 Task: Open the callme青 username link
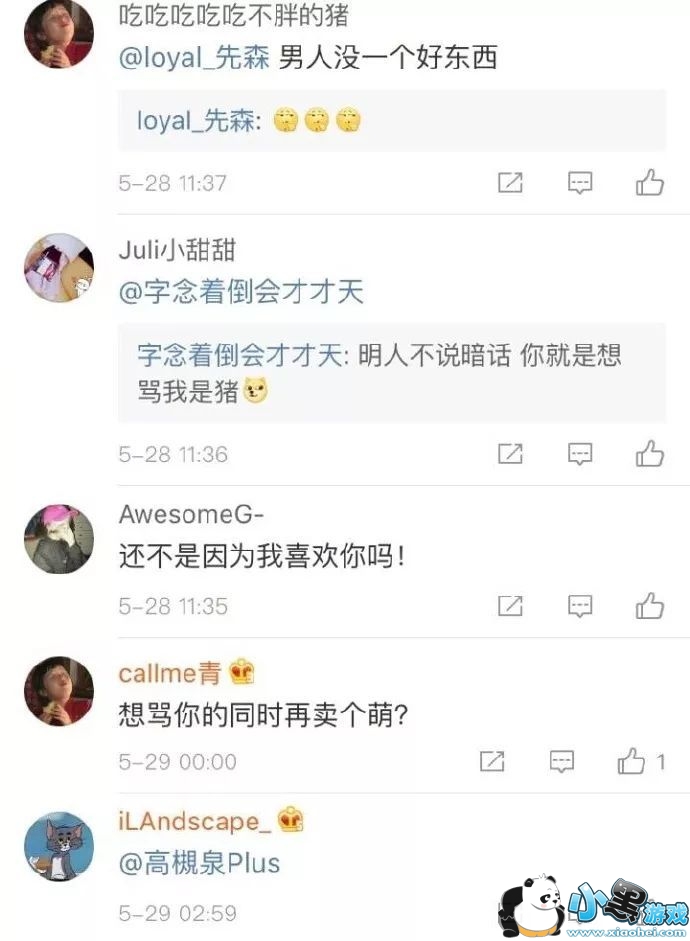coord(170,672)
